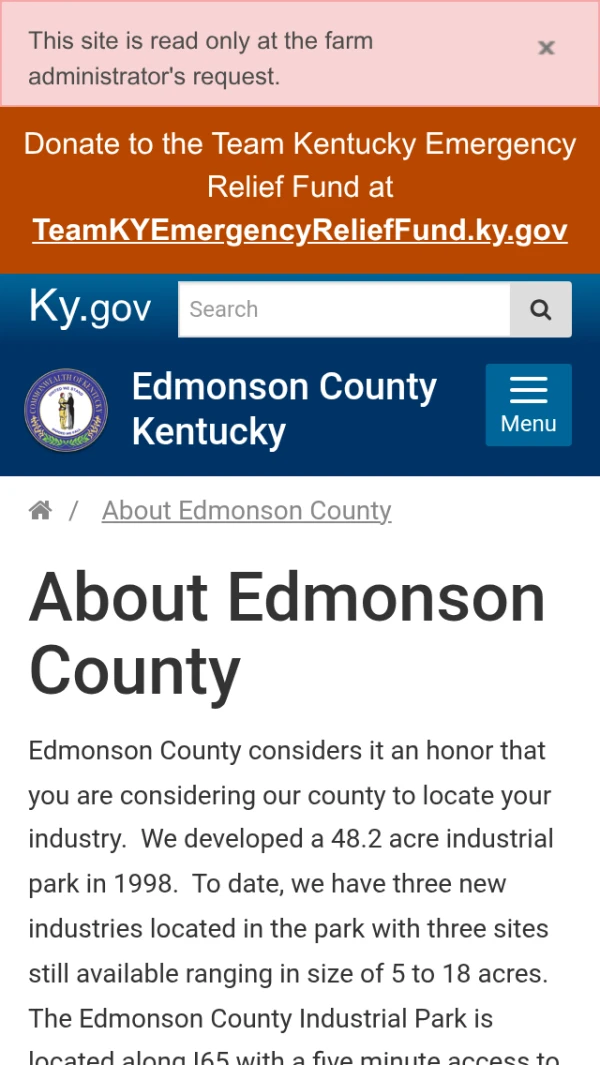The height and width of the screenshot is (1065, 600).
Task: Tap the magnifier search button
Action: 541,310
